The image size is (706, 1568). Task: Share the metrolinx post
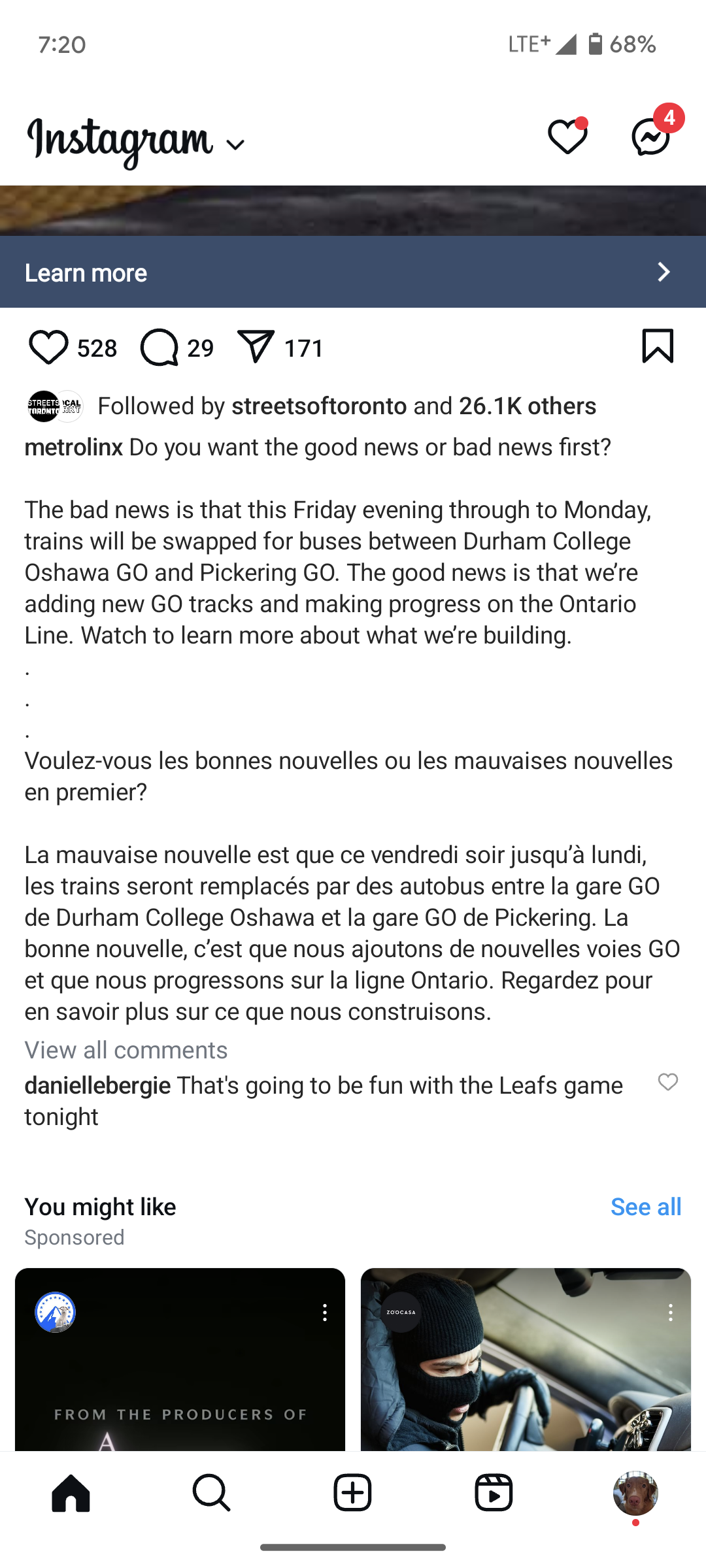tap(256, 347)
